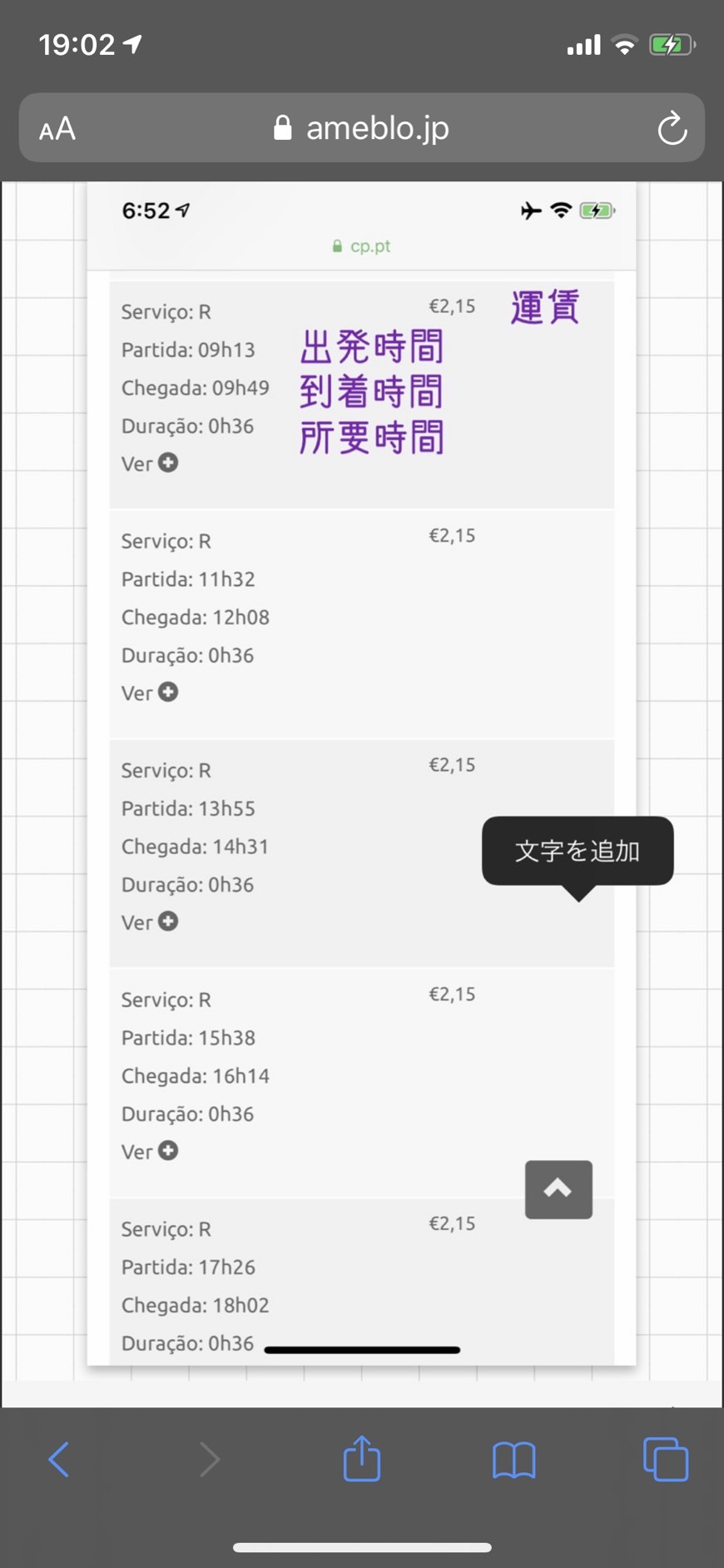This screenshot has height=1568, width=724.
Task: Open the AA reader text options
Action: click(x=57, y=129)
